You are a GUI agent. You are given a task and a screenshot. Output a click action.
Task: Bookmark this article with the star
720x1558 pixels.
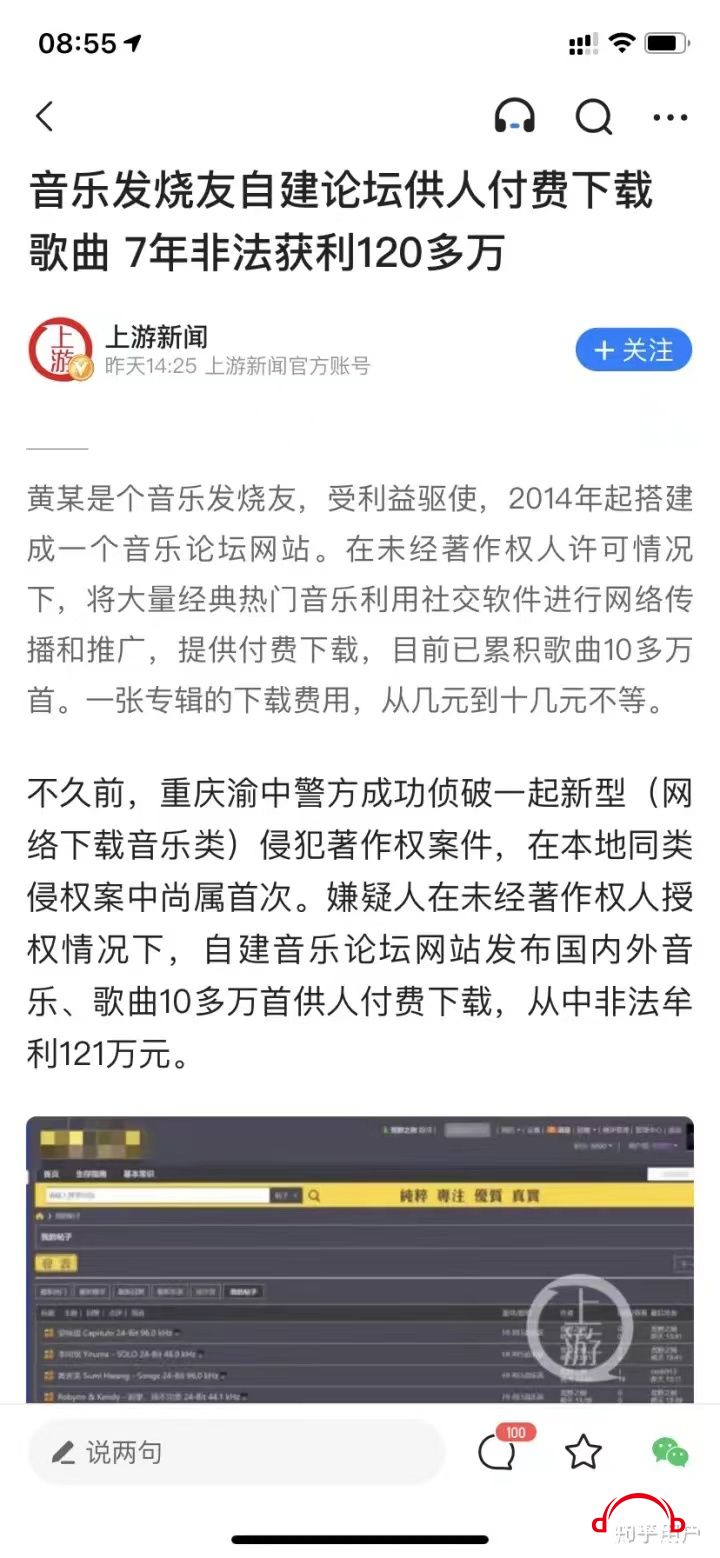pos(583,1451)
